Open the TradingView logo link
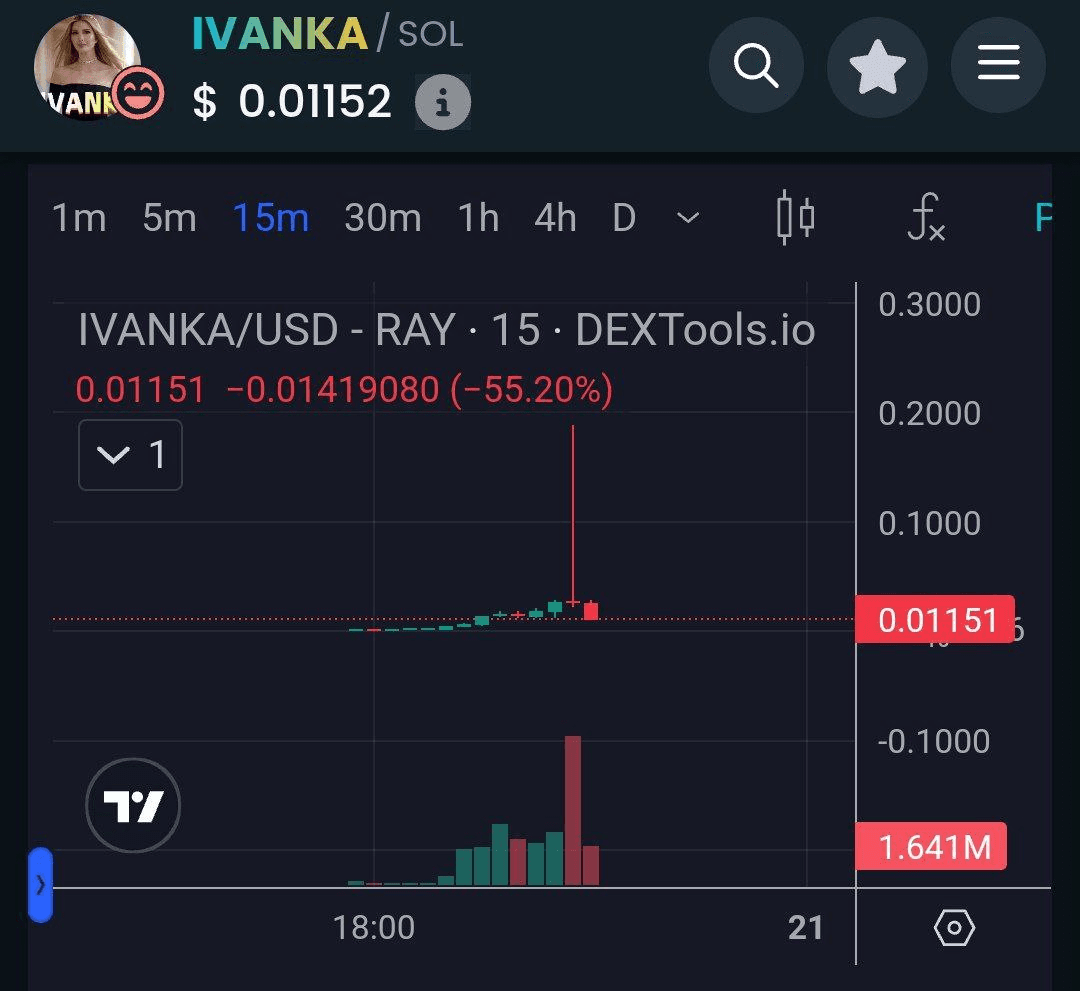 [x=133, y=805]
